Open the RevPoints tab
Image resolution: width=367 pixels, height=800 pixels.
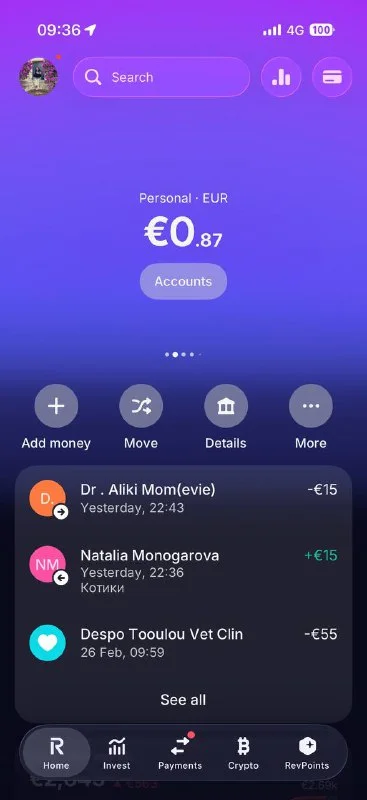307,754
